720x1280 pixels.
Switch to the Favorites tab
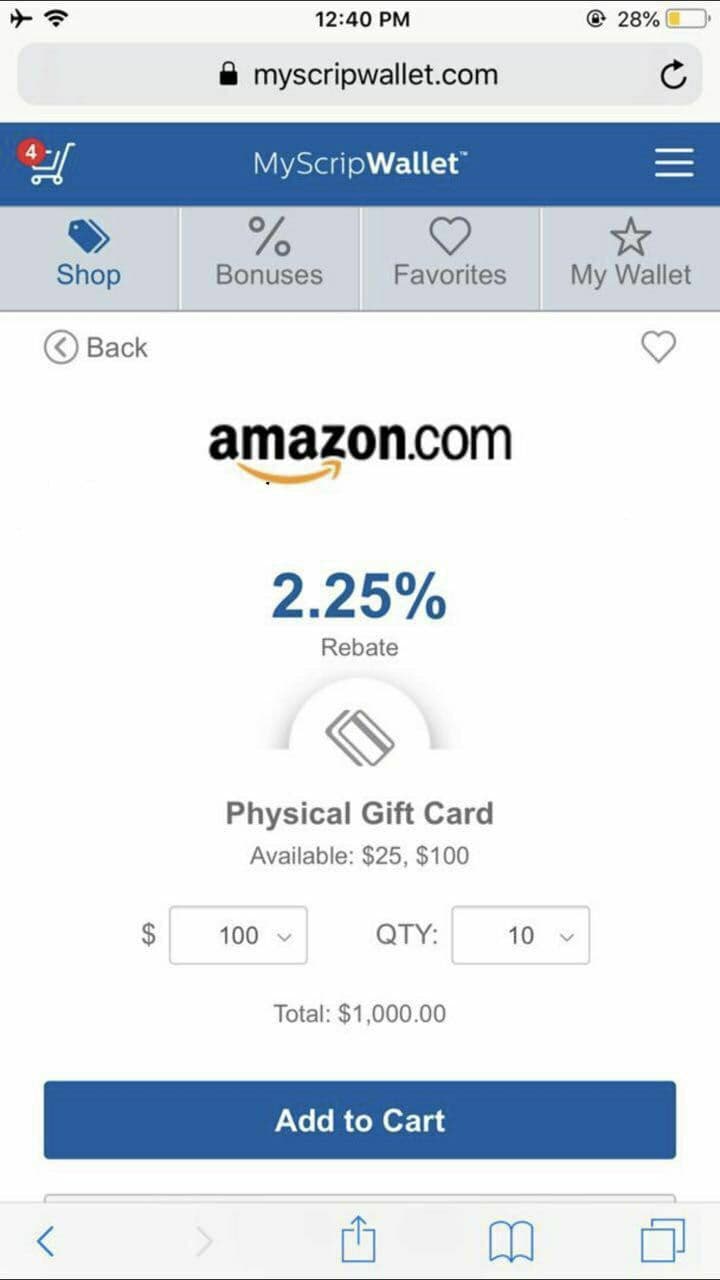[450, 257]
